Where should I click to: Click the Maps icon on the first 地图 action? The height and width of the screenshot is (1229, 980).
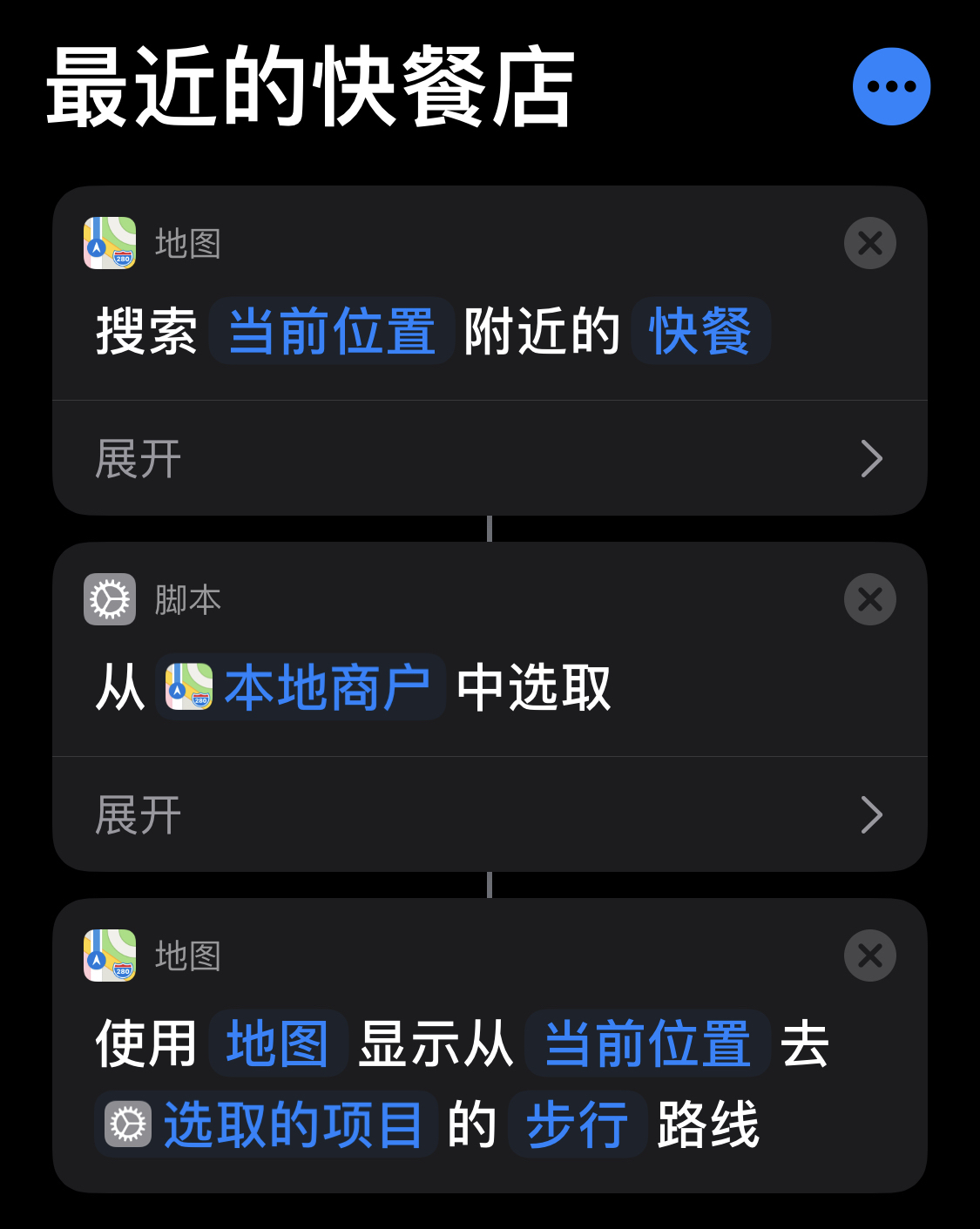pos(110,244)
